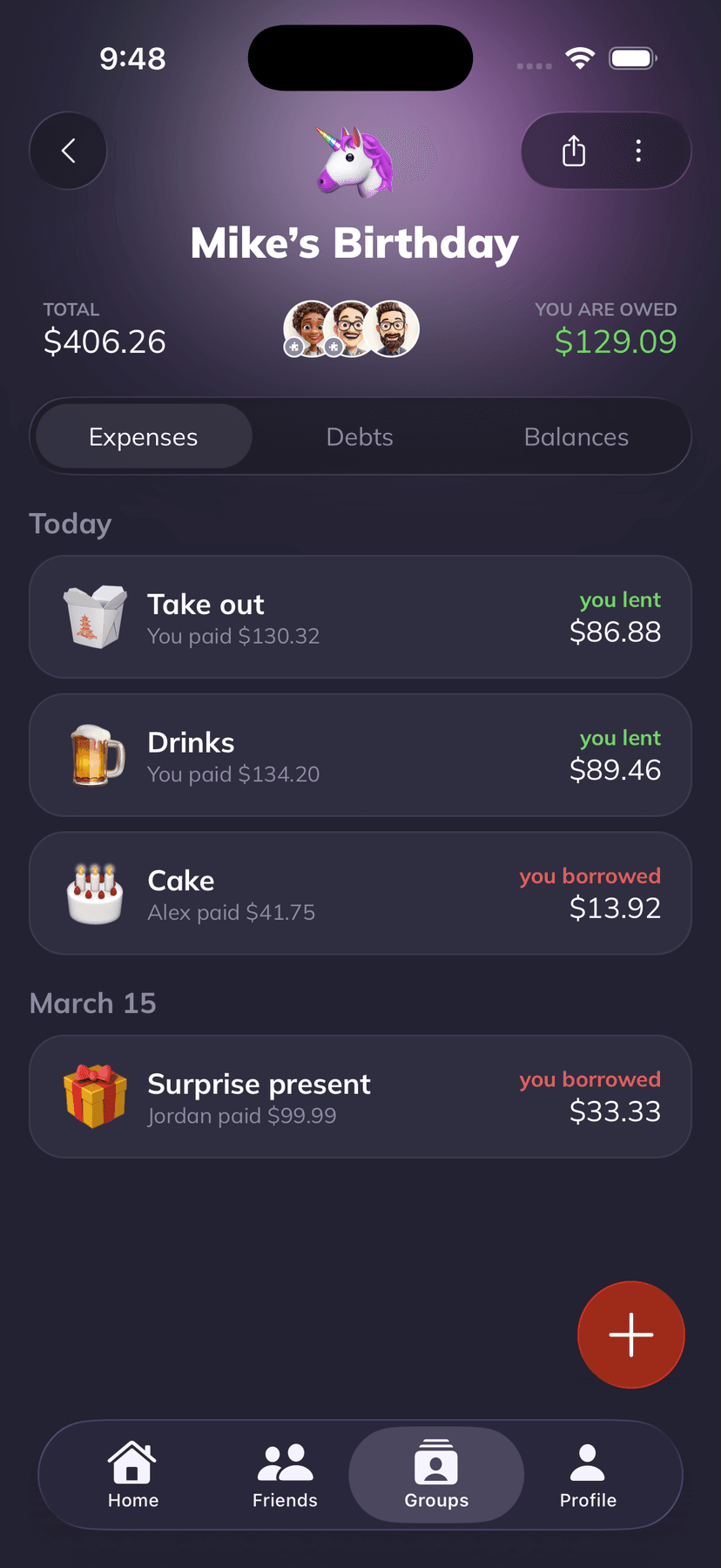Select the Groups tab in bottom navigation
721x1568 pixels.
pos(435,1472)
